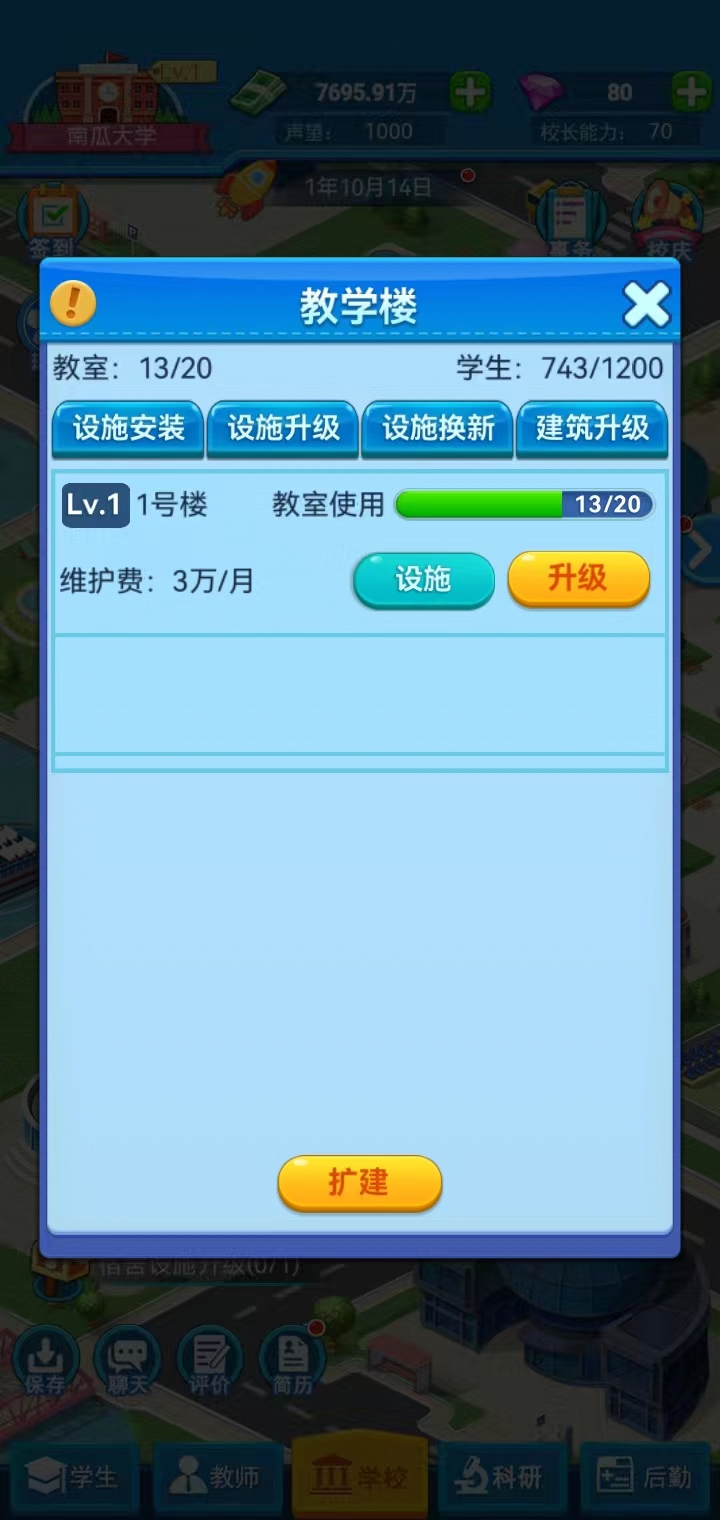The image size is (720, 1520).
Task: Open the exclamation info icon
Action: 73,304
